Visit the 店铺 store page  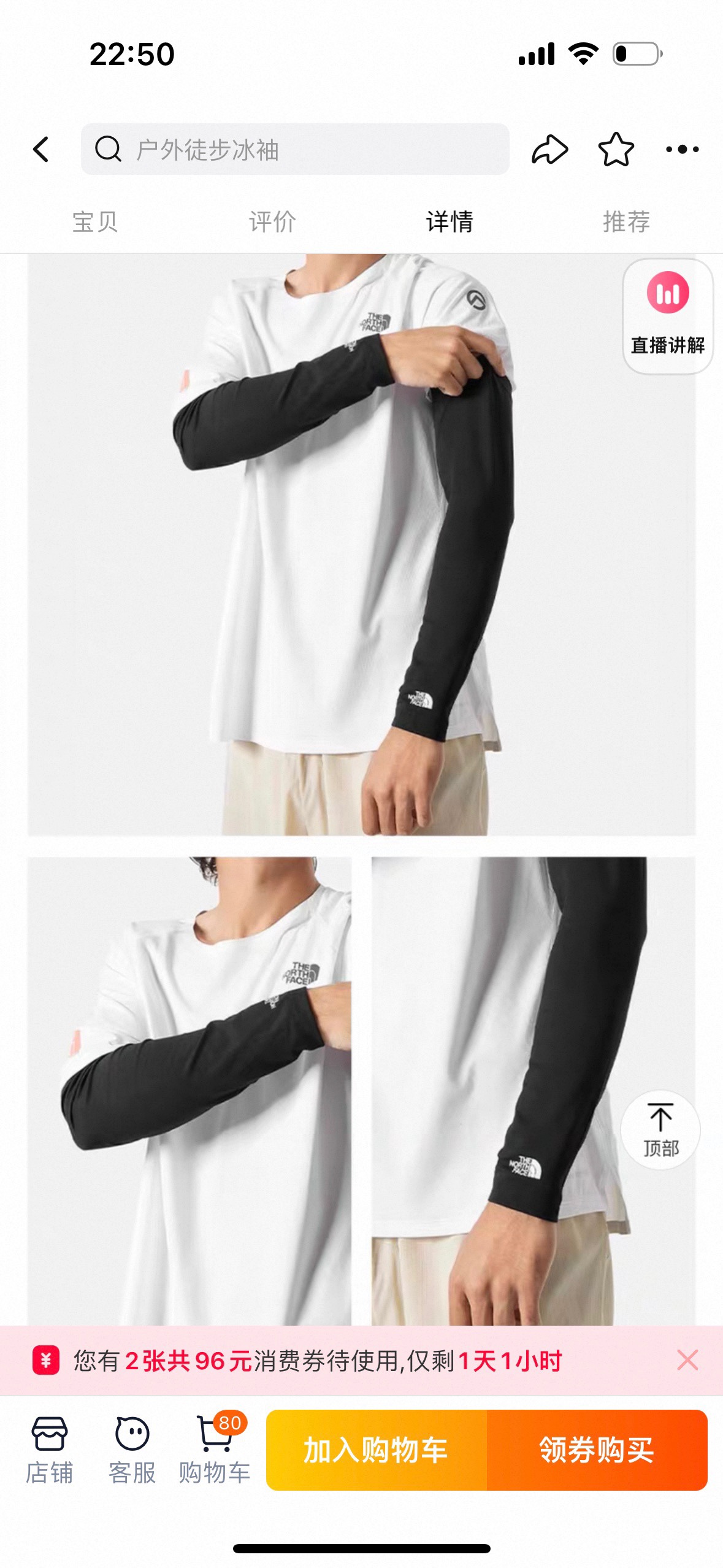click(49, 1450)
